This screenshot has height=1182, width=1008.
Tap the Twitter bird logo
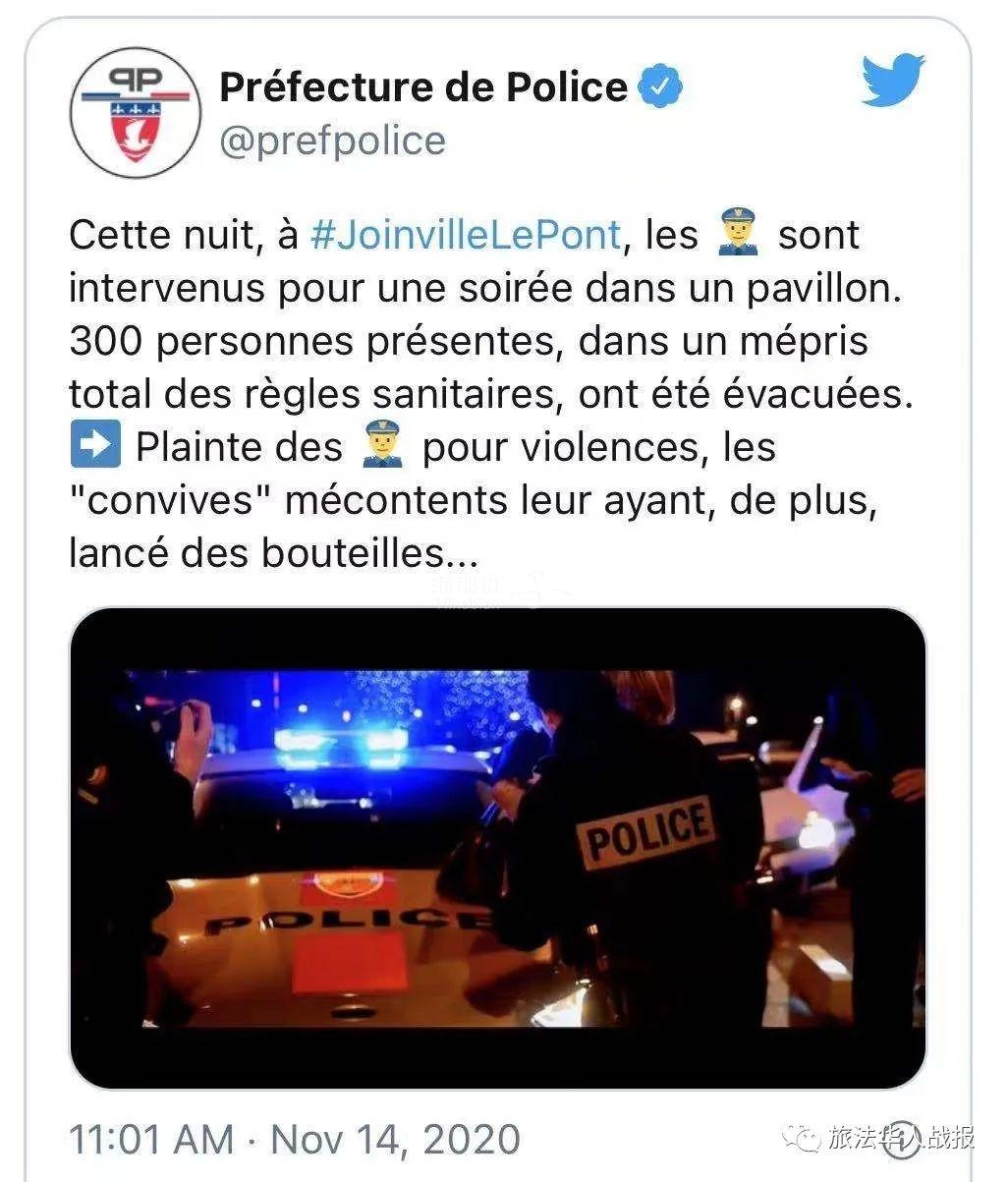tap(892, 82)
